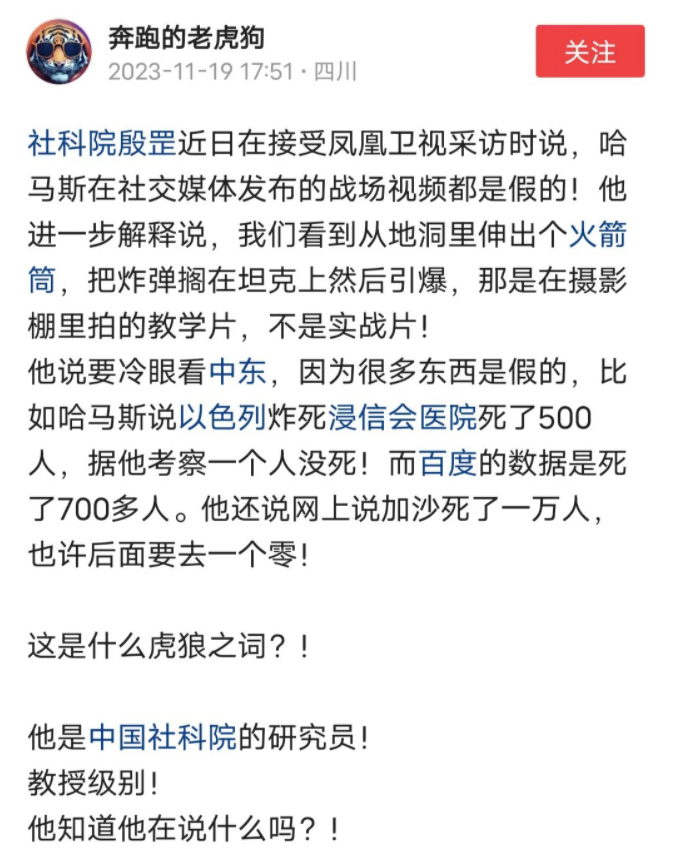Follow 奔跑的老虎狗 with the 关注 button
Viewport: 696px width, 849px height.
pos(590,51)
